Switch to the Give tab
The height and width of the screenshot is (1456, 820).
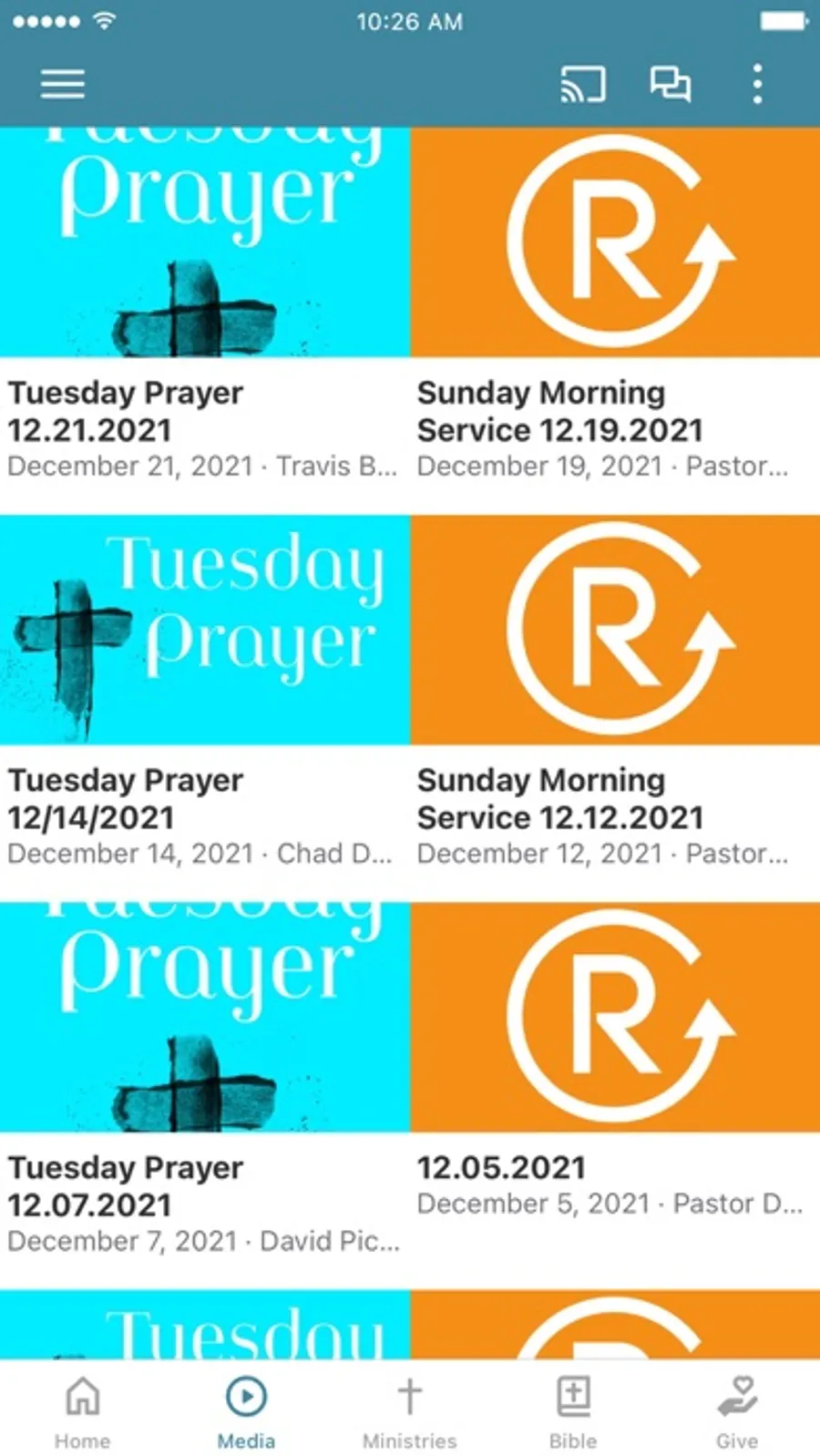pos(737,1410)
